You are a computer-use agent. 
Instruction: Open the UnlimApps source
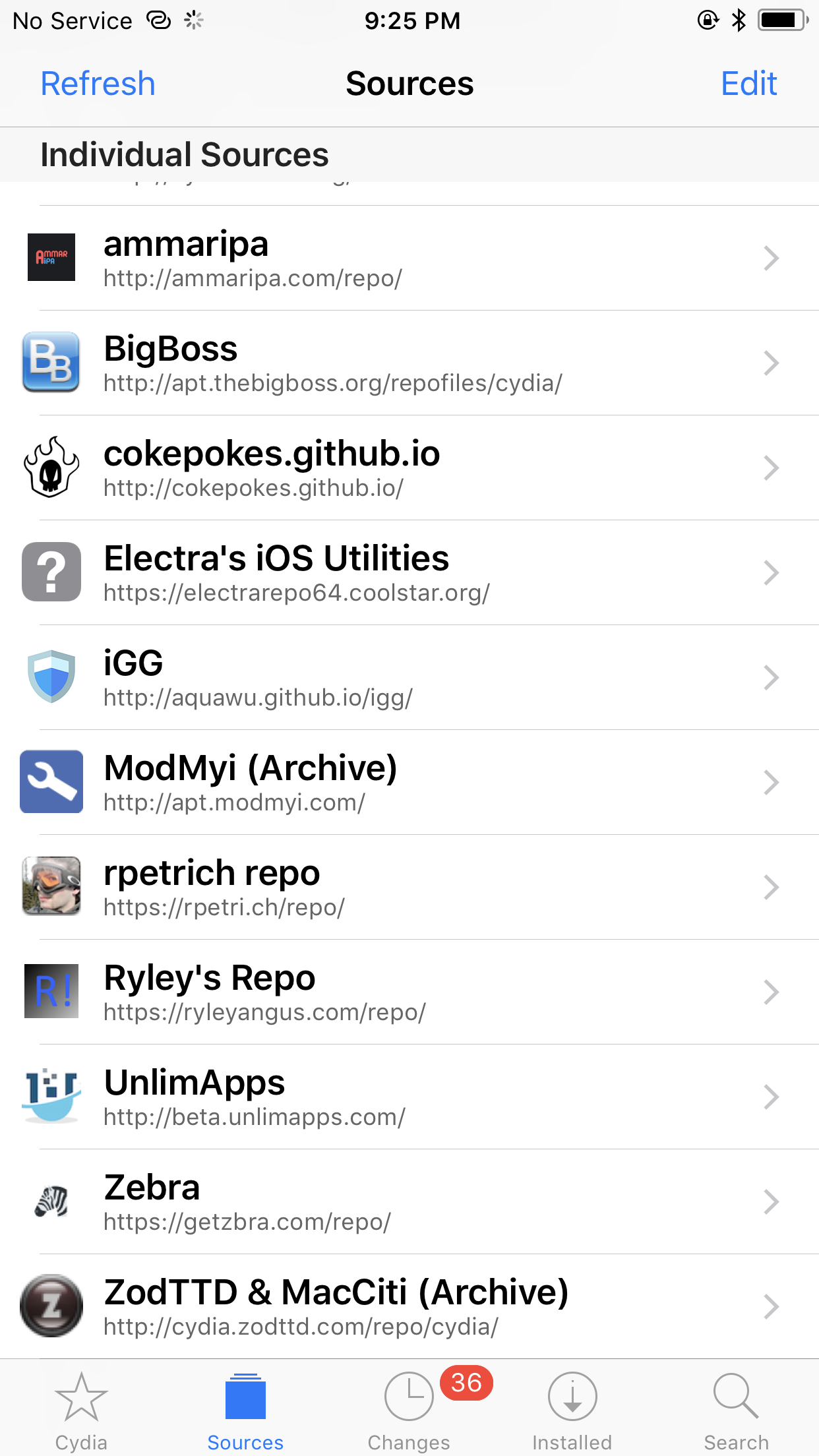coord(409,1097)
